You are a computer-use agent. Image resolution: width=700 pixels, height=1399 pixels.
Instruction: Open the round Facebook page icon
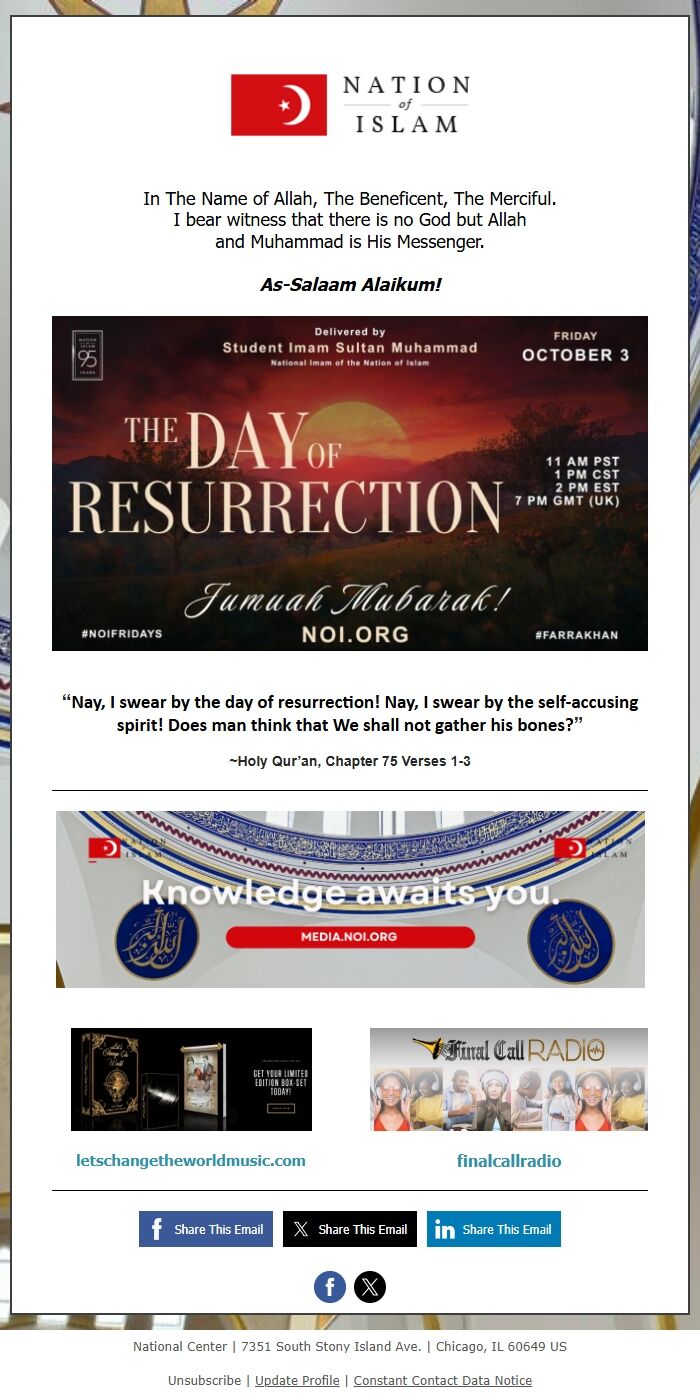point(330,1287)
